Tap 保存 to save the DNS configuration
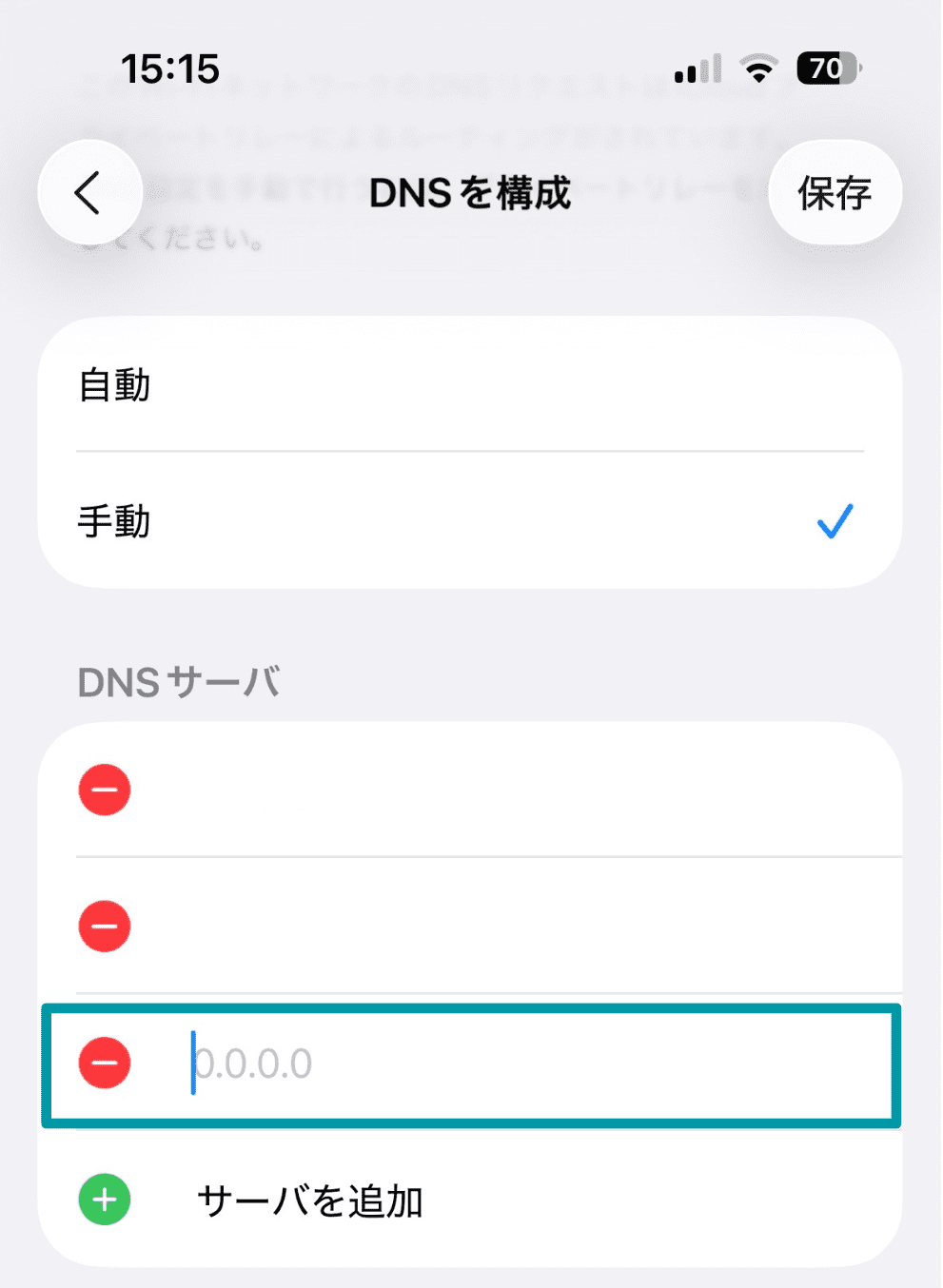 tap(835, 193)
